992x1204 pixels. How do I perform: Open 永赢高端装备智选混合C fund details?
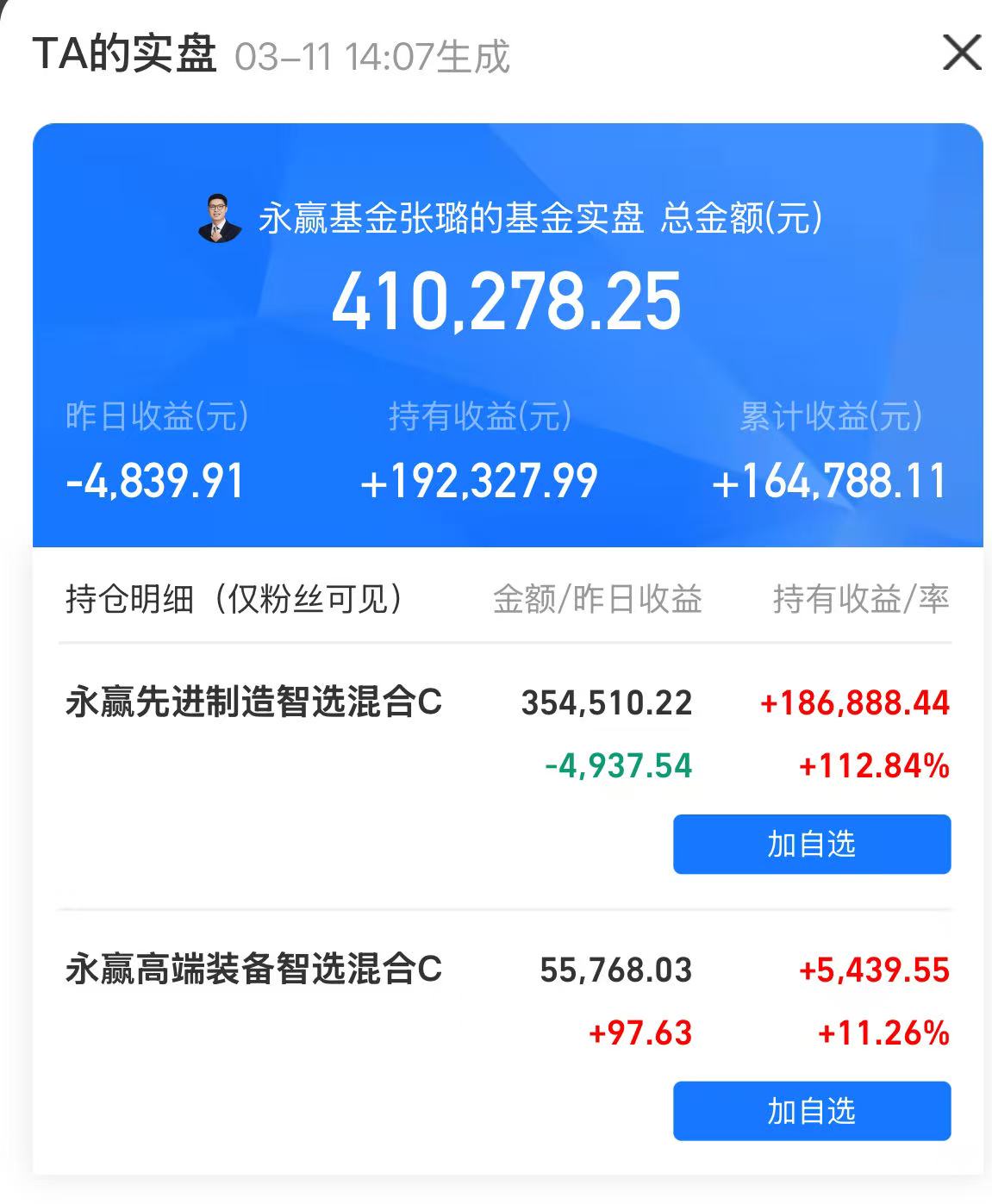[253, 970]
